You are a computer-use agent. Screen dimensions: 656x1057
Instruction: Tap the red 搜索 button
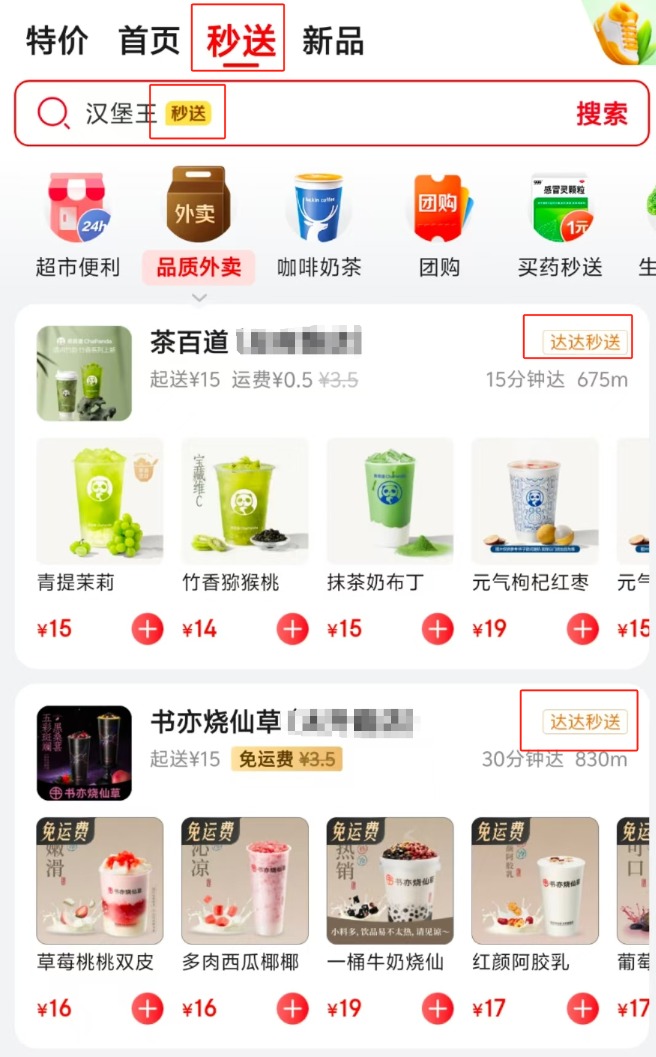point(601,113)
